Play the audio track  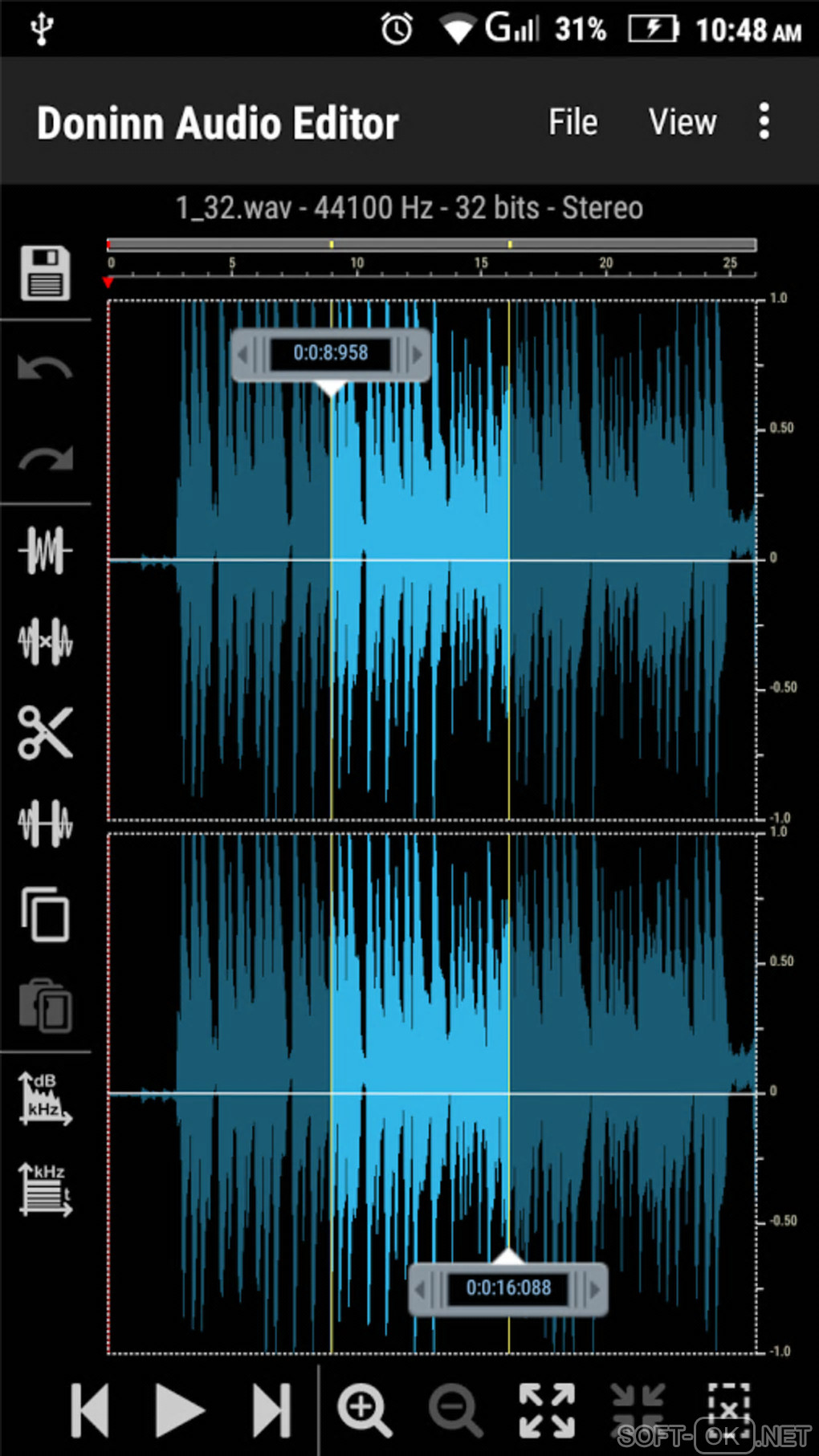[180, 1409]
